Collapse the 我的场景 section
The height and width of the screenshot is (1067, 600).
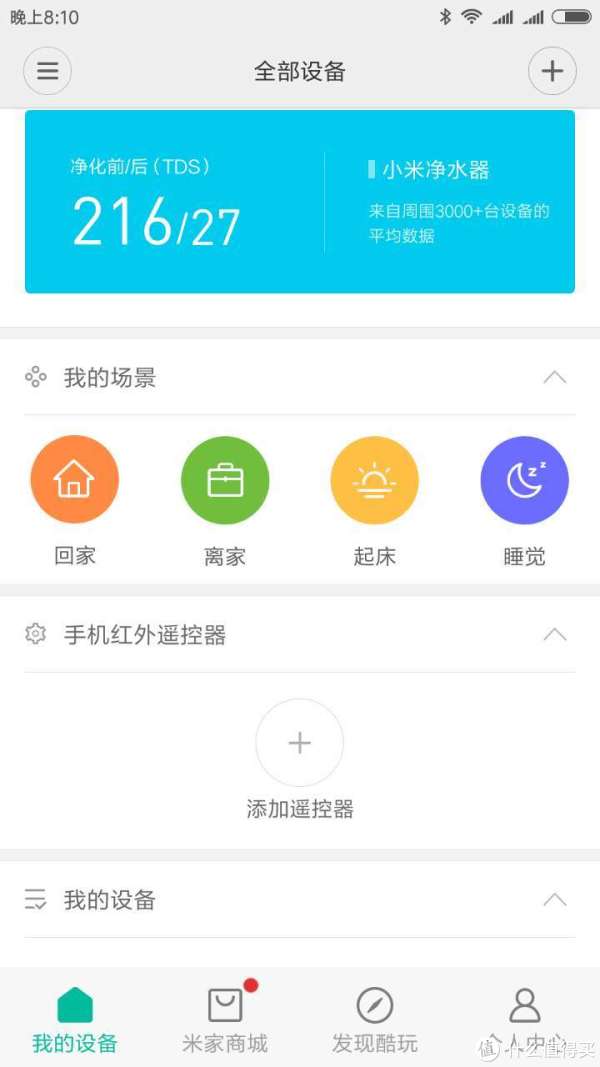[x=555, y=377]
